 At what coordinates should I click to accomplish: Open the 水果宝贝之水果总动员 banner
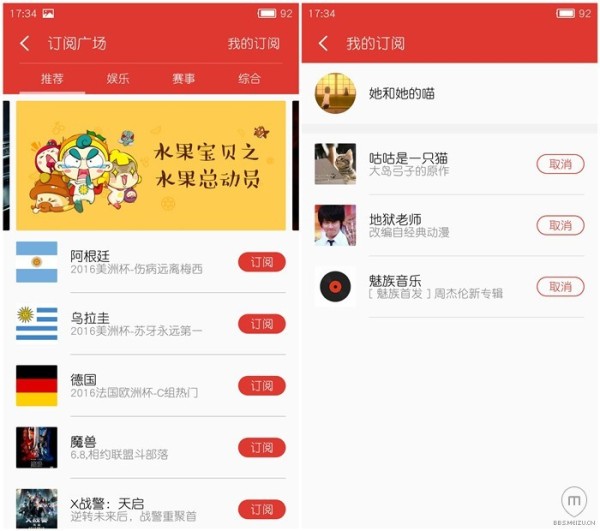click(150, 165)
